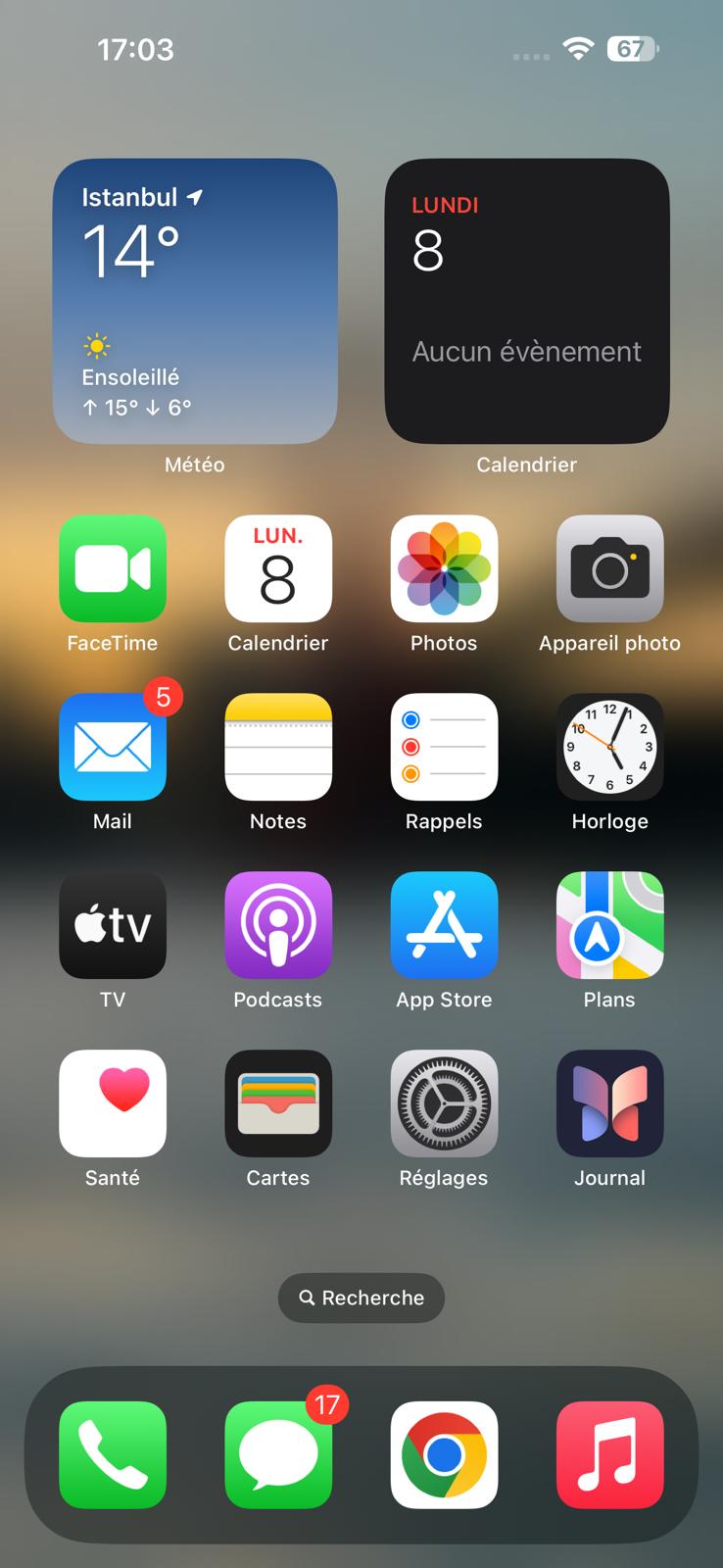Open Mail with 5 unread messages
This screenshot has width=723, height=1568.
click(x=113, y=748)
